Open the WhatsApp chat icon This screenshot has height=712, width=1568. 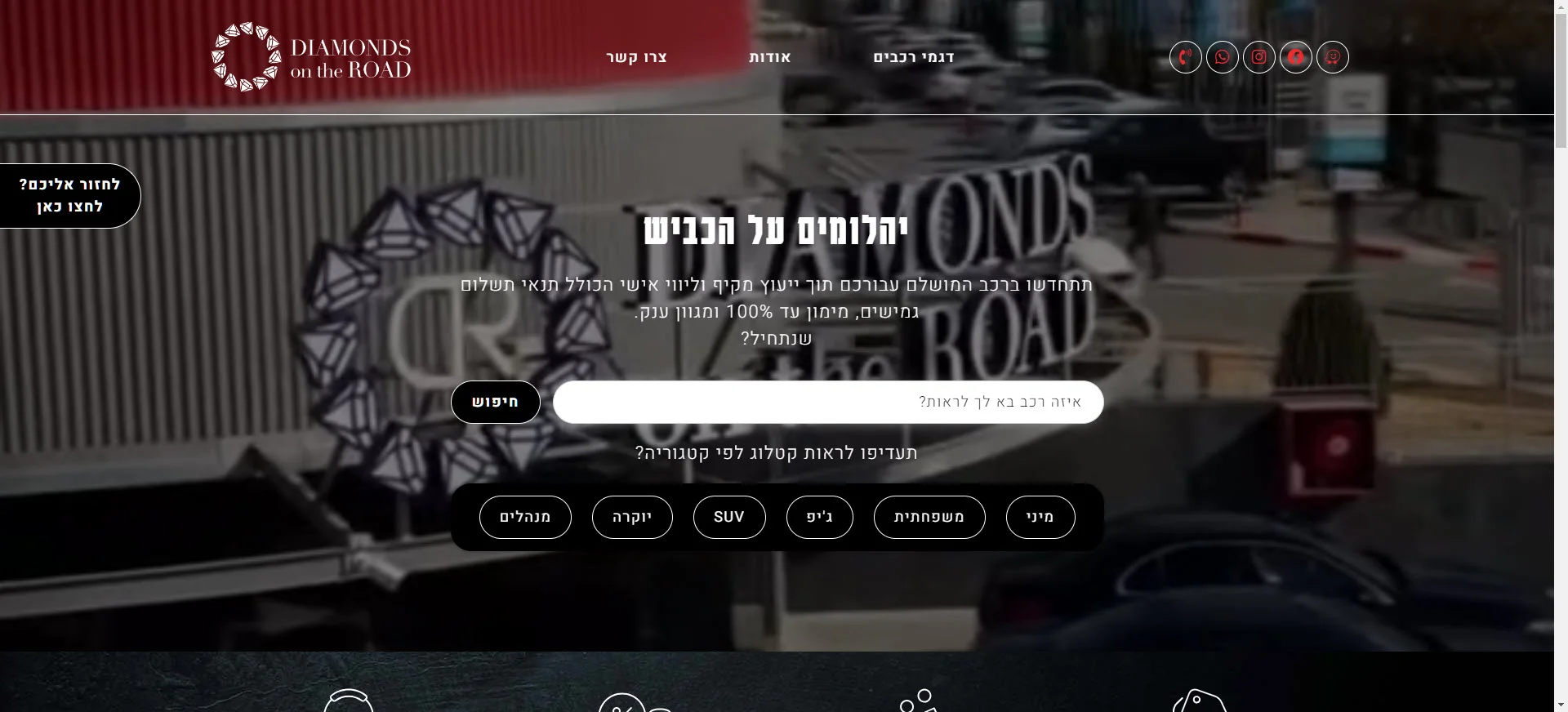[x=1222, y=57]
